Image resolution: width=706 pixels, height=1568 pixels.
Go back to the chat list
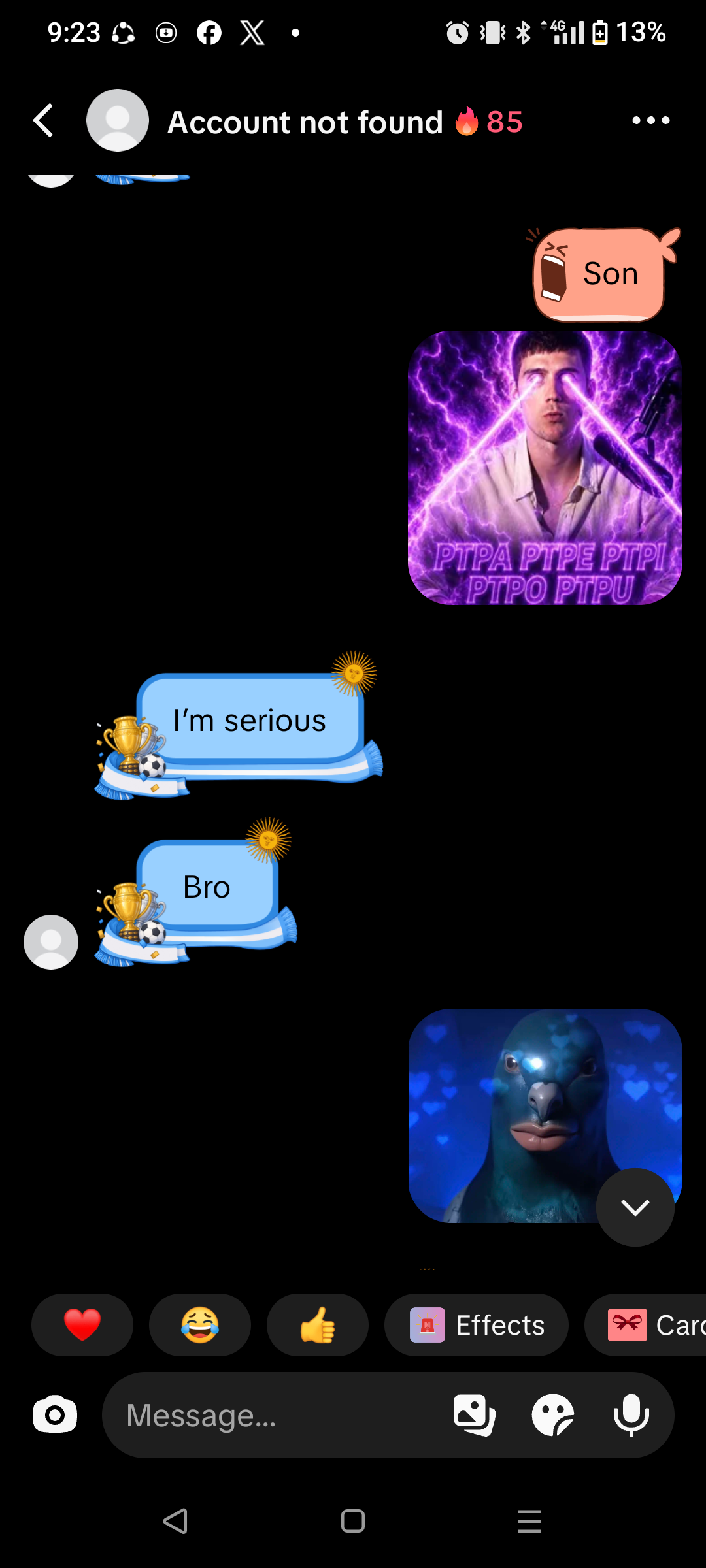click(43, 121)
